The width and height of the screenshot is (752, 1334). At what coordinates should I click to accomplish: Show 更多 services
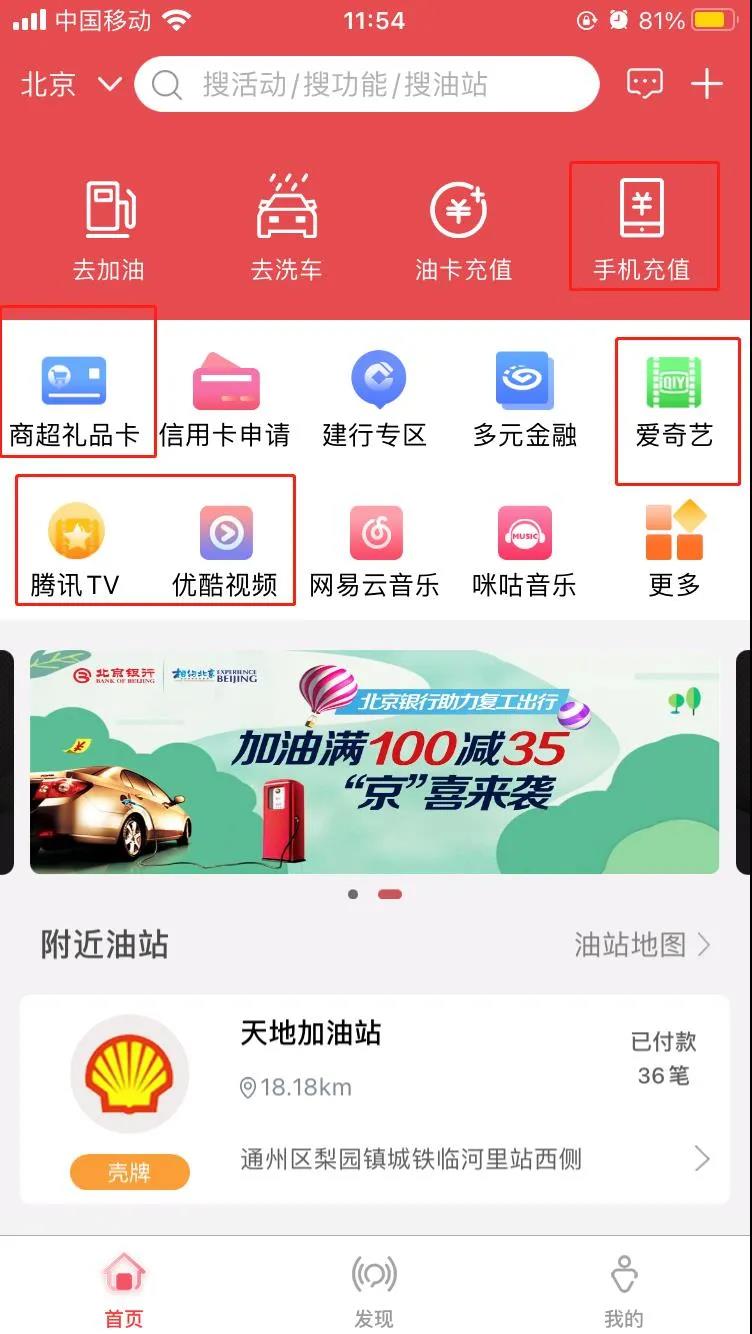pos(675,550)
